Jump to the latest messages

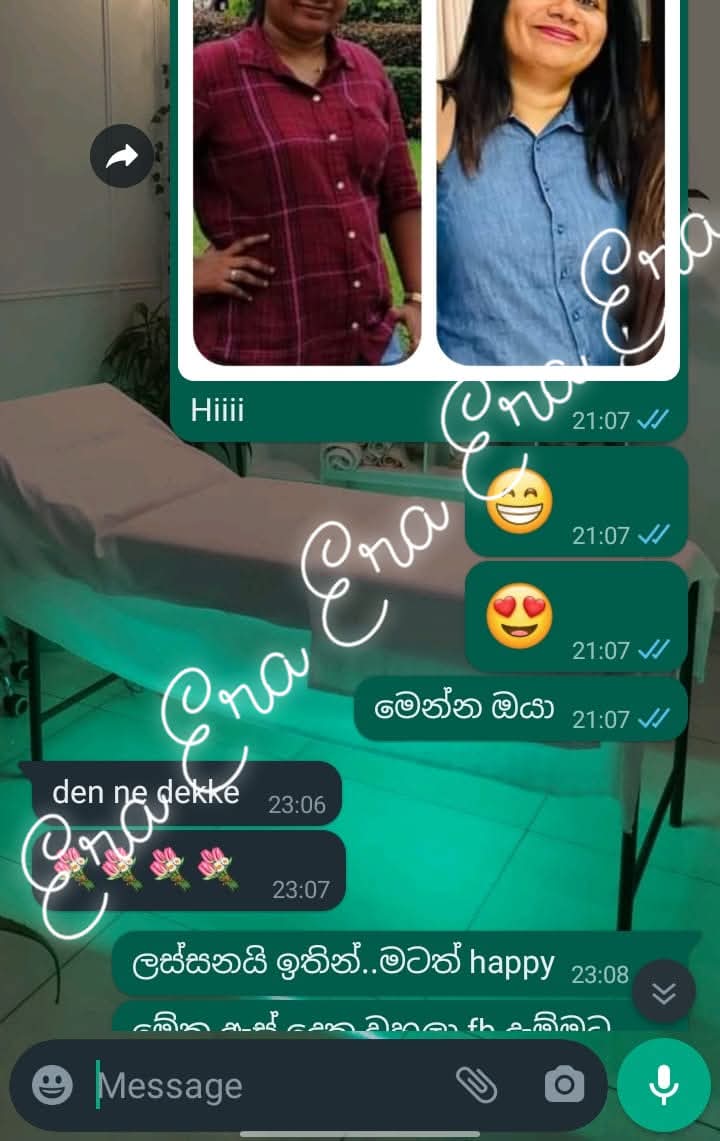click(x=664, y=992)
